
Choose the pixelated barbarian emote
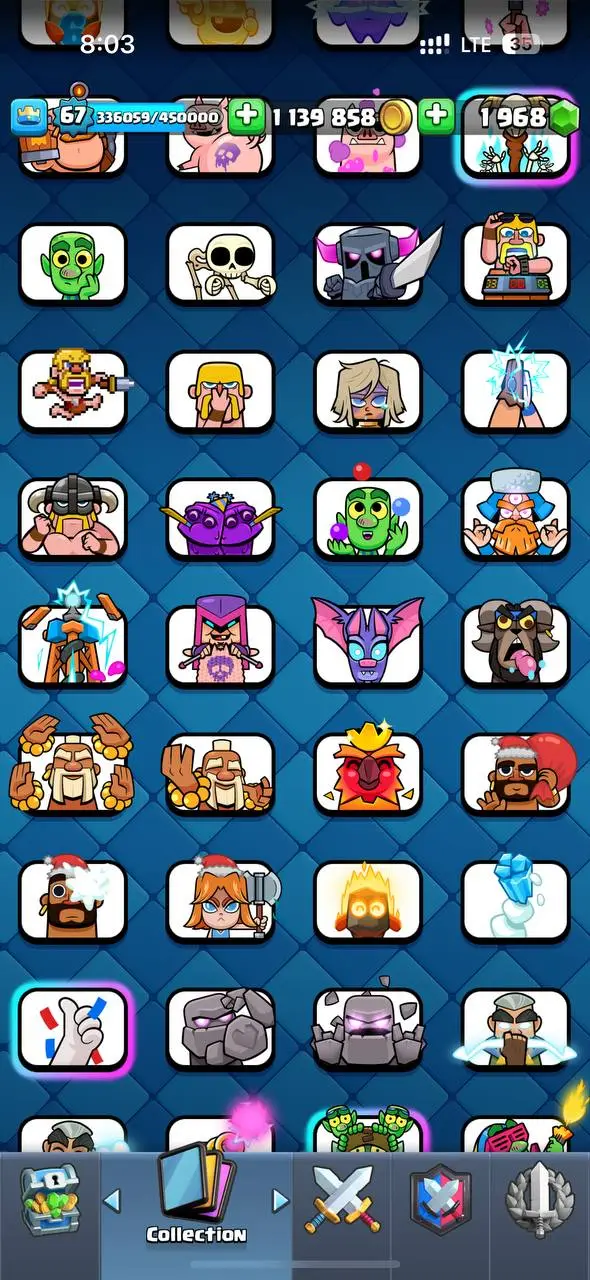[x=75, y=390]
